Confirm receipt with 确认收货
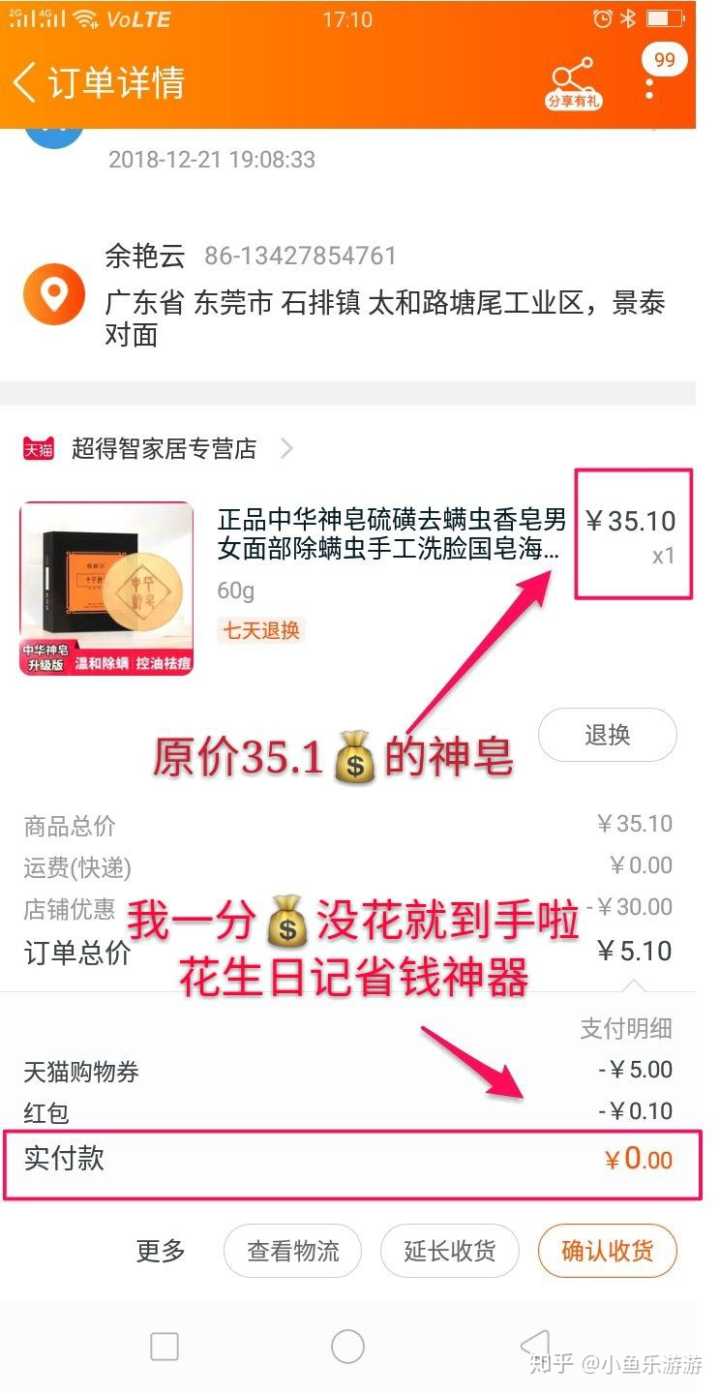Viewport: 720px width, 1394px height. click(x=607, y=1250)
